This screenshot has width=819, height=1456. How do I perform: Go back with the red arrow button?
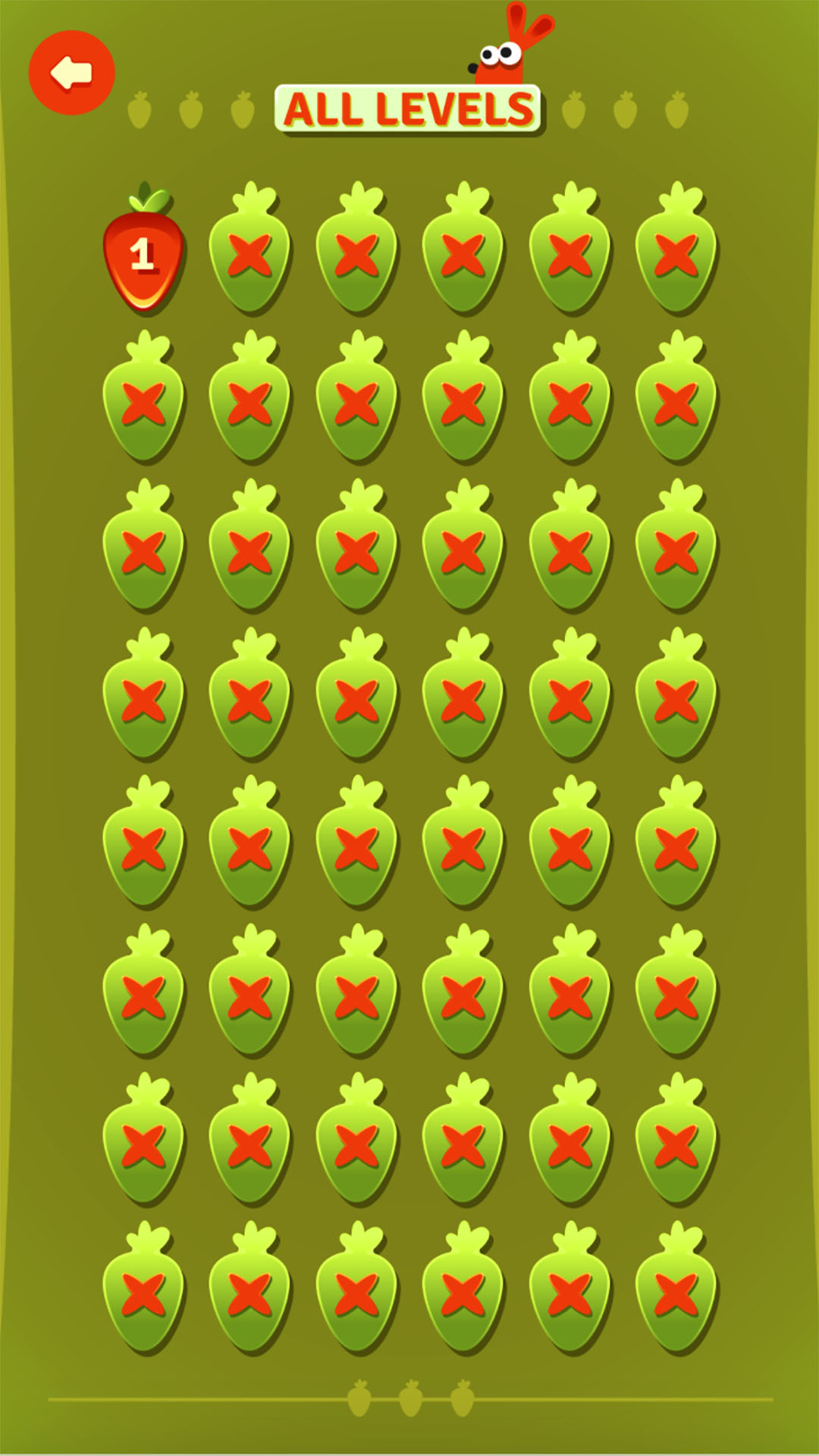pyautogui.click(x=72, y=73)
